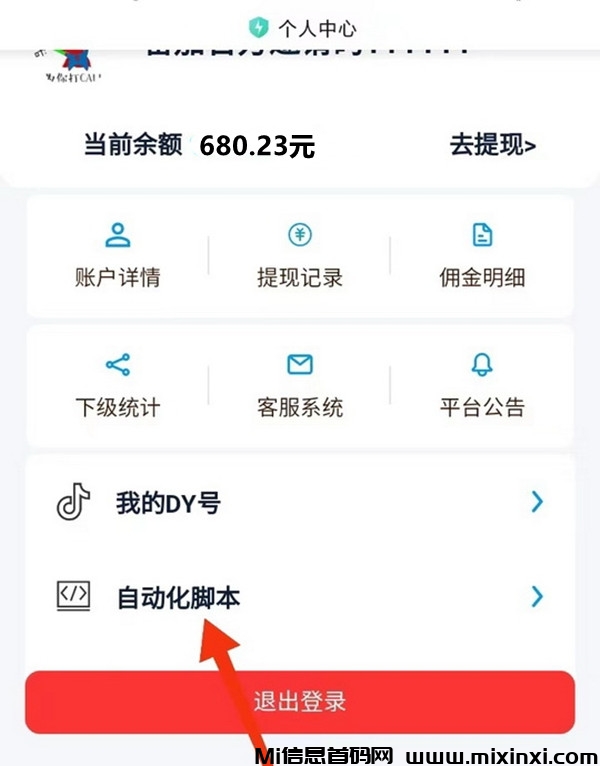Open 佣金明细 commission details
Viewport: 600px width, 766px height.
tap(482, 257)
